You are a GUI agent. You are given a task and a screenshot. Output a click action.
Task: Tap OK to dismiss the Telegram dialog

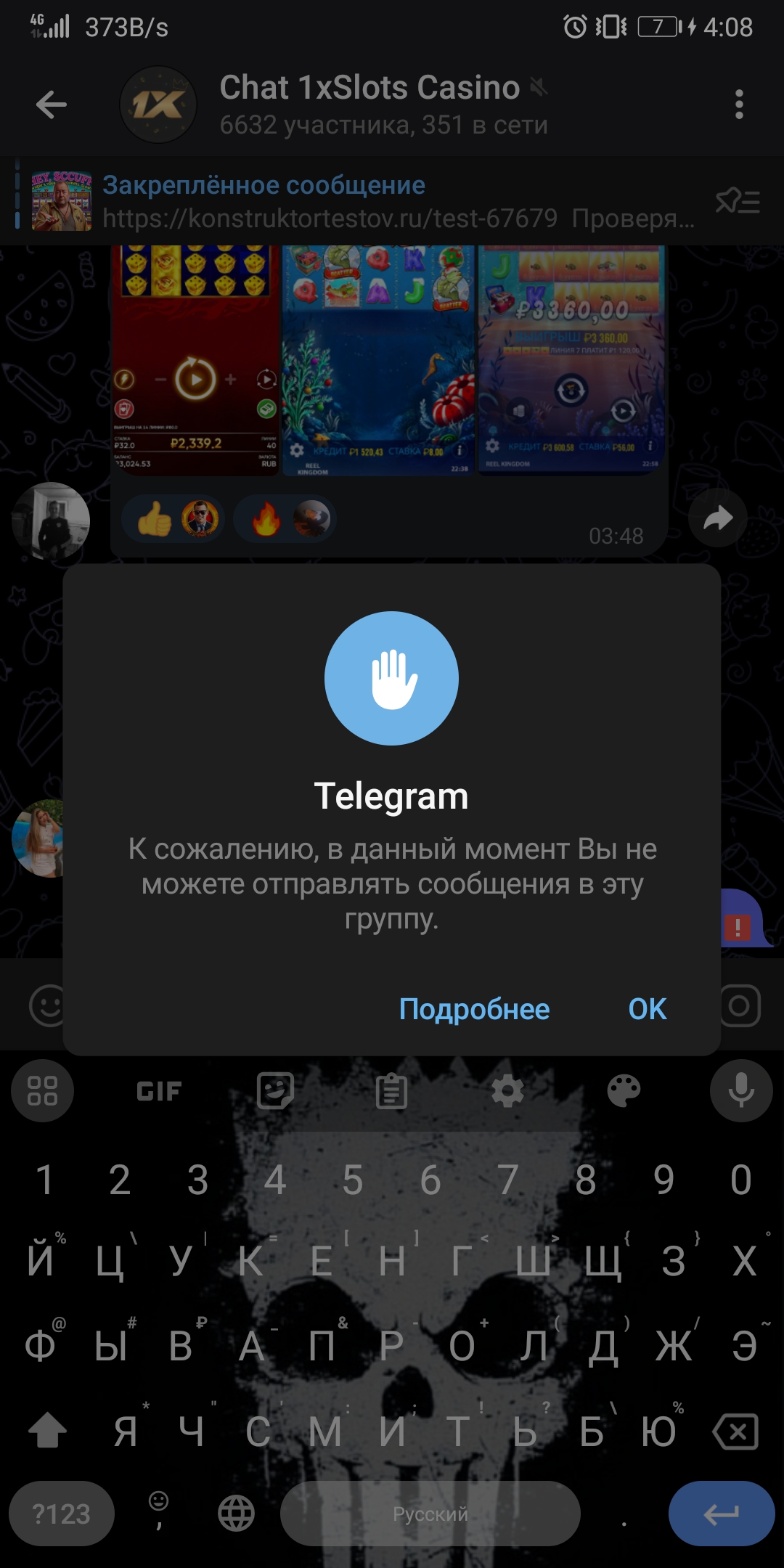pos(647,1009)
